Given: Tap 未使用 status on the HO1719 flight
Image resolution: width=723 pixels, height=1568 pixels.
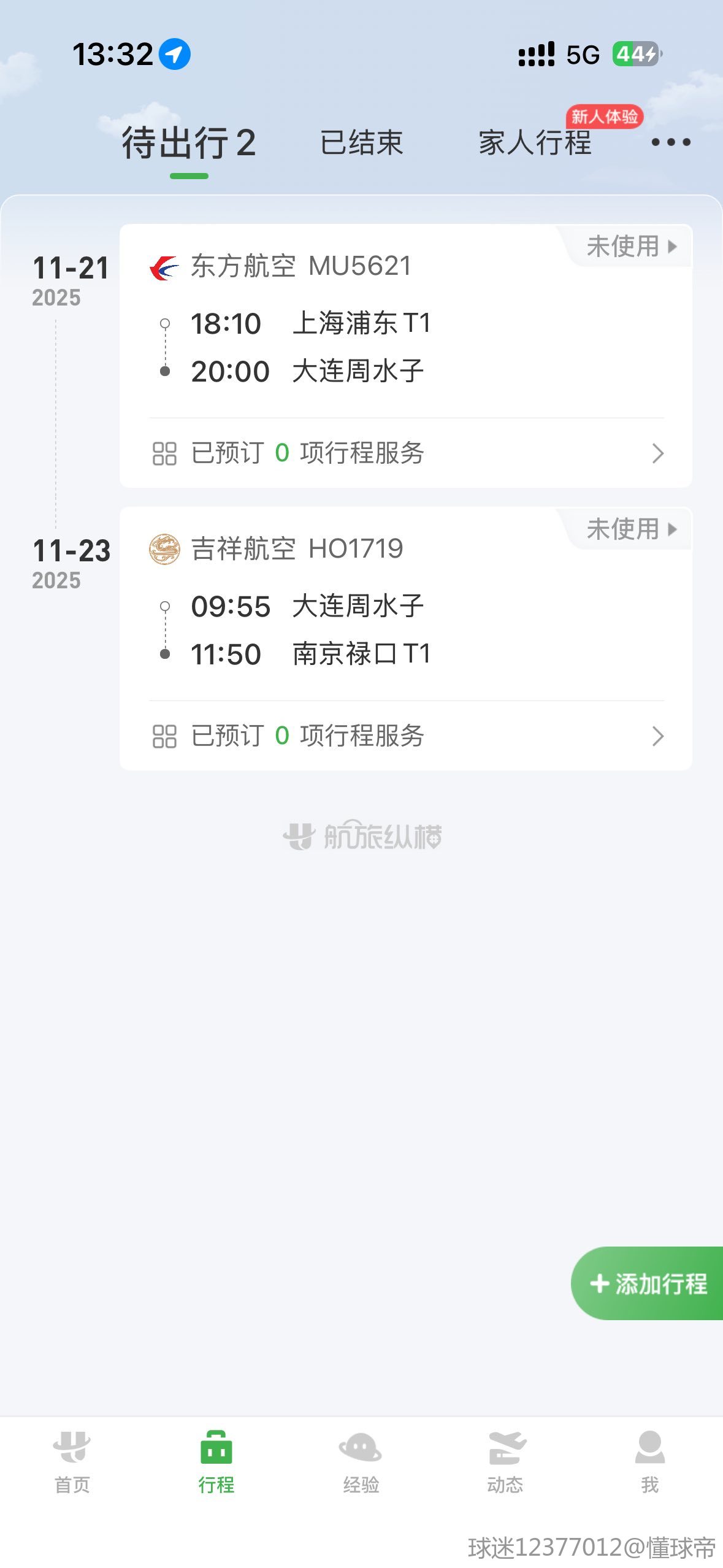Looking at the screenshot, I should pos(630,529).
